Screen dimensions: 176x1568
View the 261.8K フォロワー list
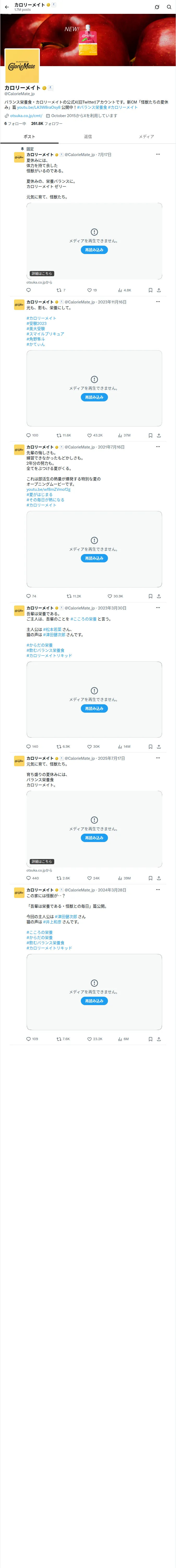[47, 124]
